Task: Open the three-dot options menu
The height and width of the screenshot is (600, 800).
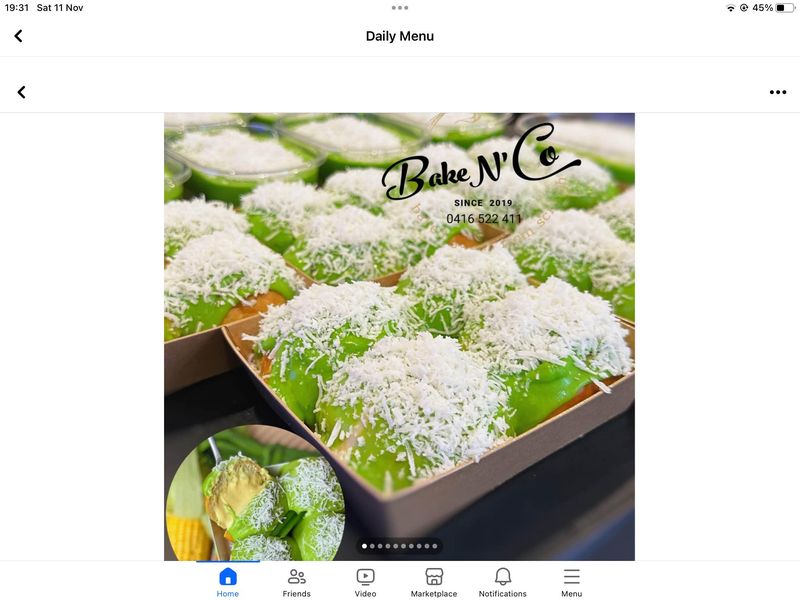Action: [777, 92]
